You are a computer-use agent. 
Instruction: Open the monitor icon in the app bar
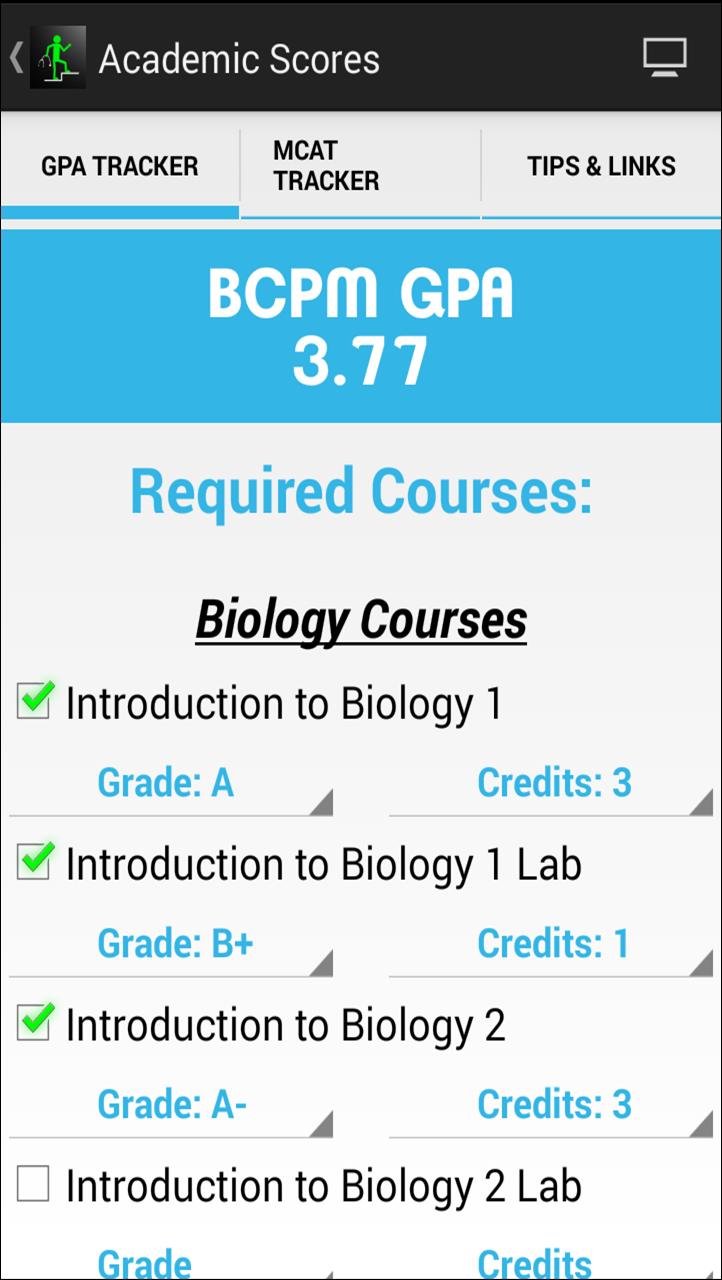point(664,58)
